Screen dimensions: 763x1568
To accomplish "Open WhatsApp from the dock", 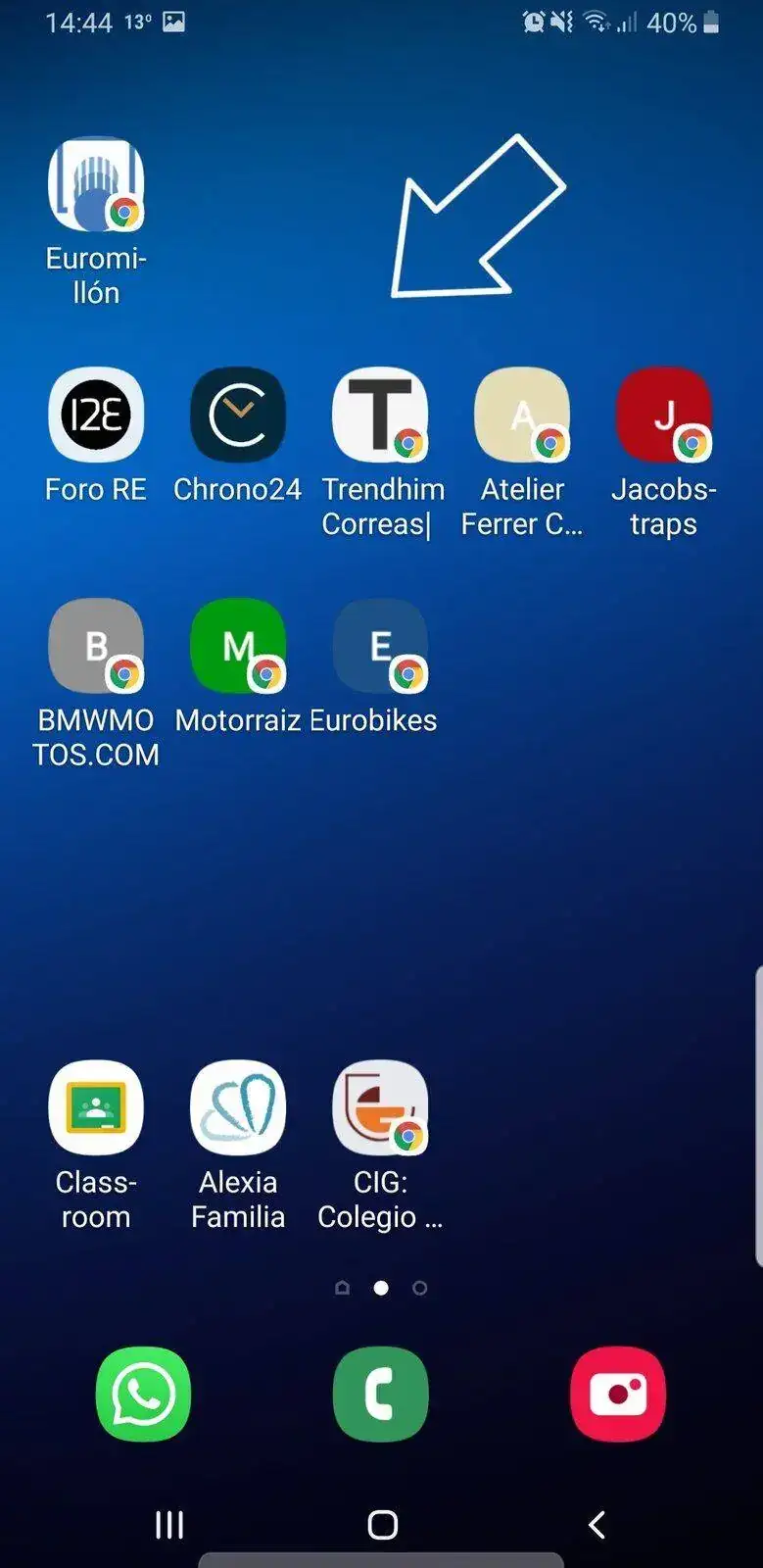I will click(144, 1394).
